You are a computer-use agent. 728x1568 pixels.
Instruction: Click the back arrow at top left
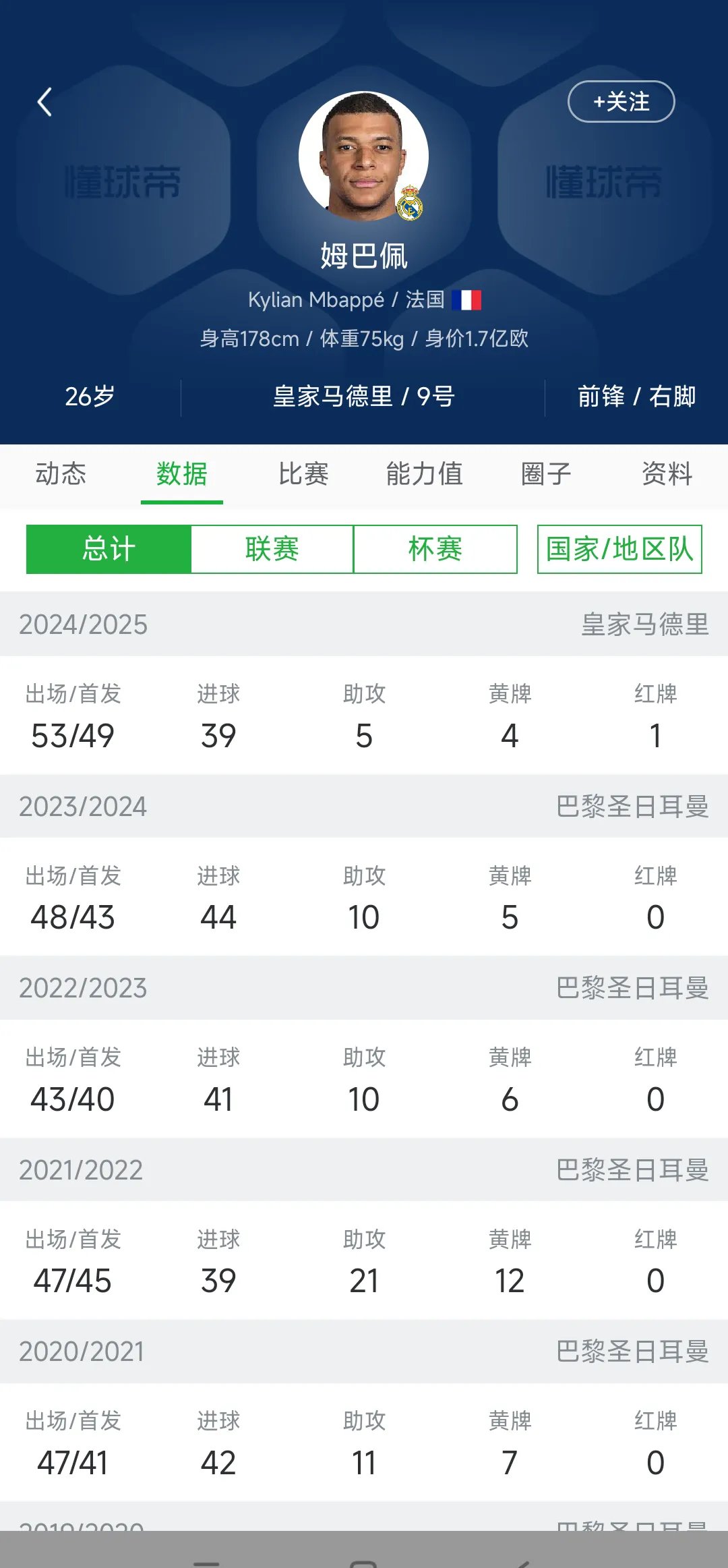44,103
